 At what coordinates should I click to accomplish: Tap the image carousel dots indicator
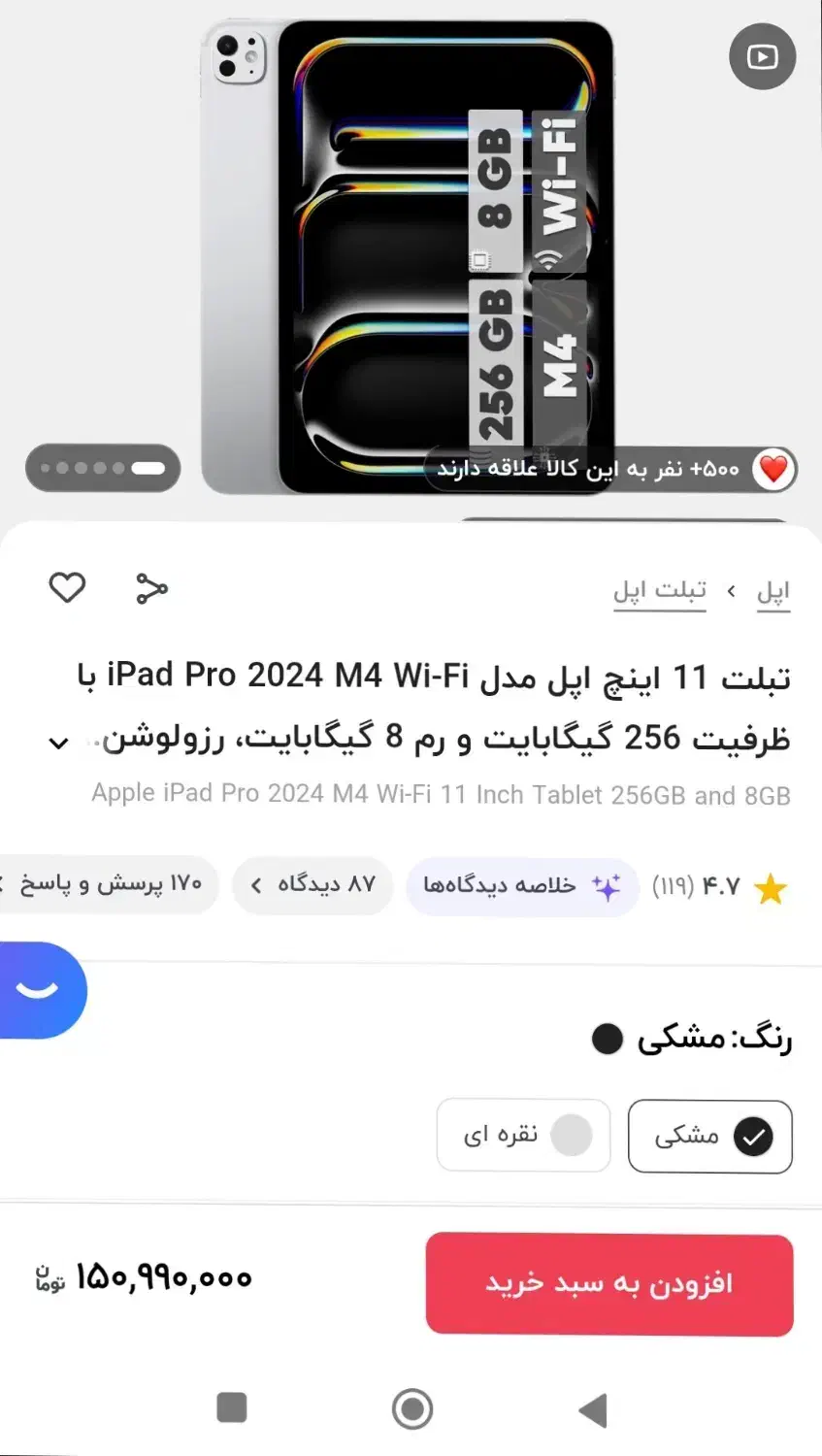[x=102, y=468]
